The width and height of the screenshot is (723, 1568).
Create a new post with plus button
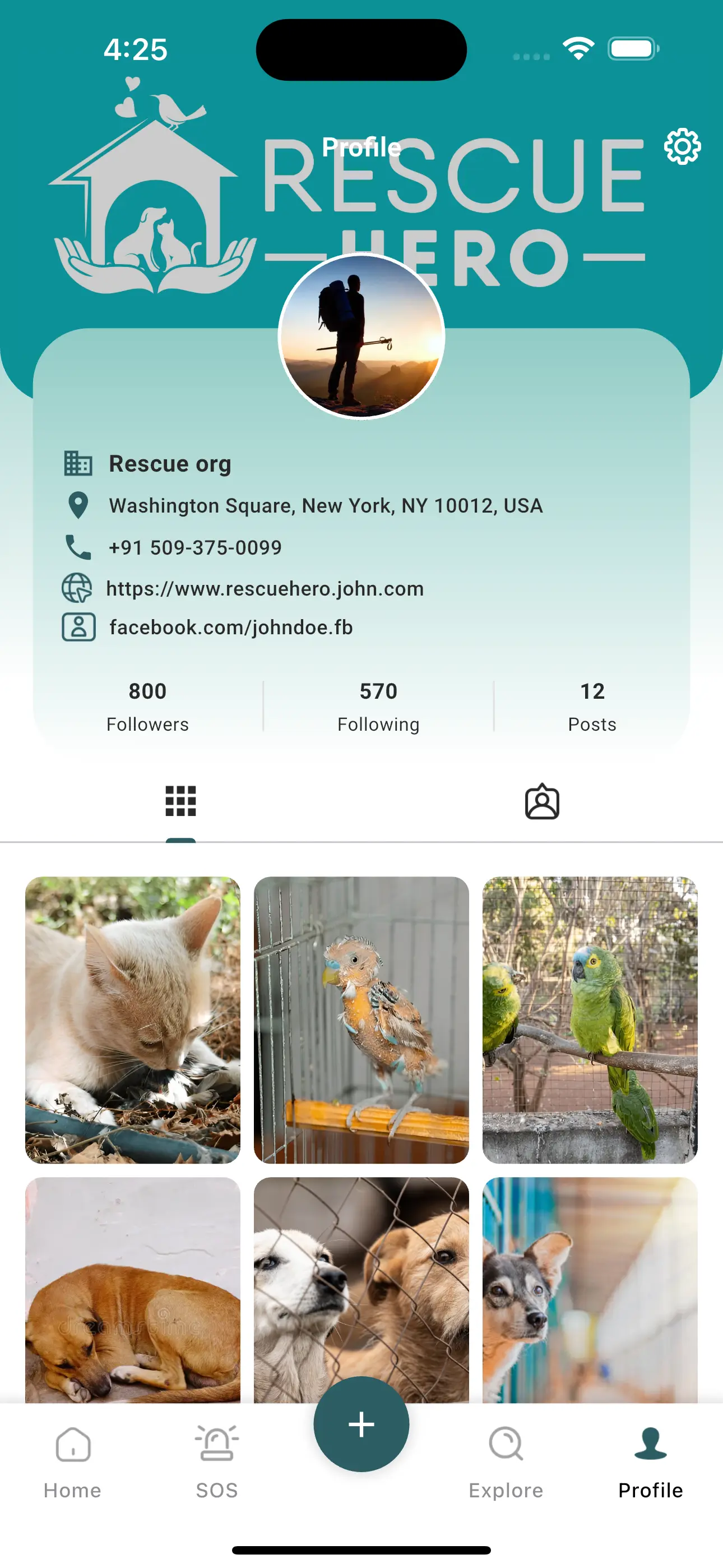pyautogui.click(x=361, y=1424)
